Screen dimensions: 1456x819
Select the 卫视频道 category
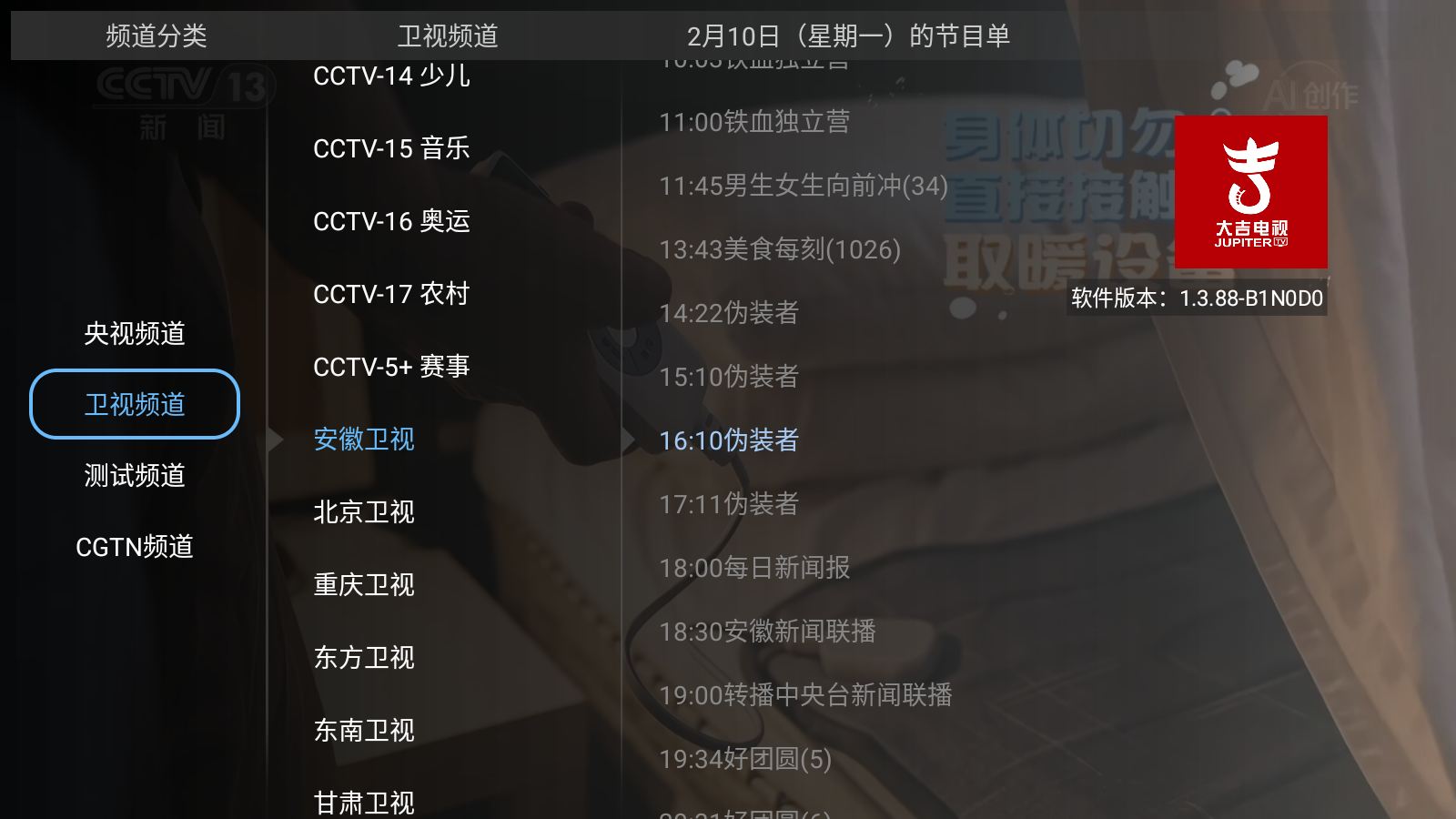click(x=135, y=404)
